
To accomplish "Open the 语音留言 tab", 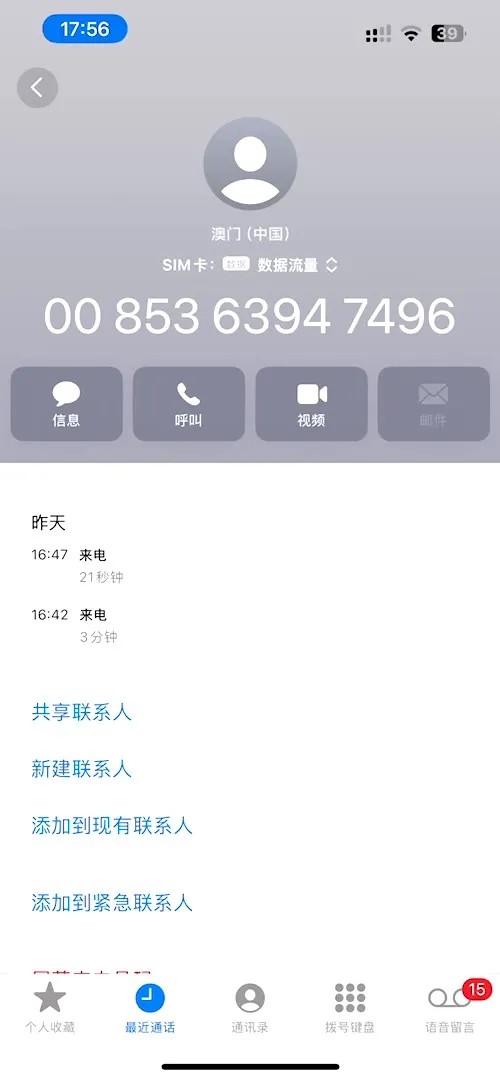I will (450, 1008).
